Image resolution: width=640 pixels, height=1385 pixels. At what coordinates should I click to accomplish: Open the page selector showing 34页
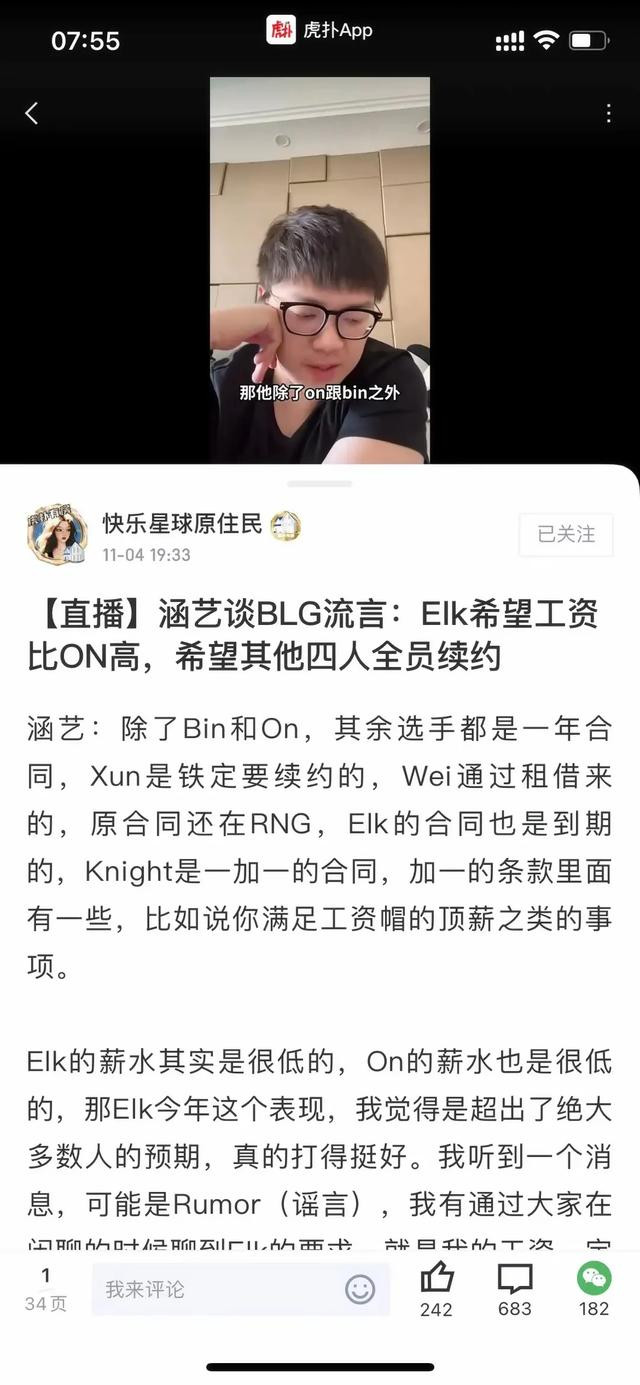tap(46, 1290)
